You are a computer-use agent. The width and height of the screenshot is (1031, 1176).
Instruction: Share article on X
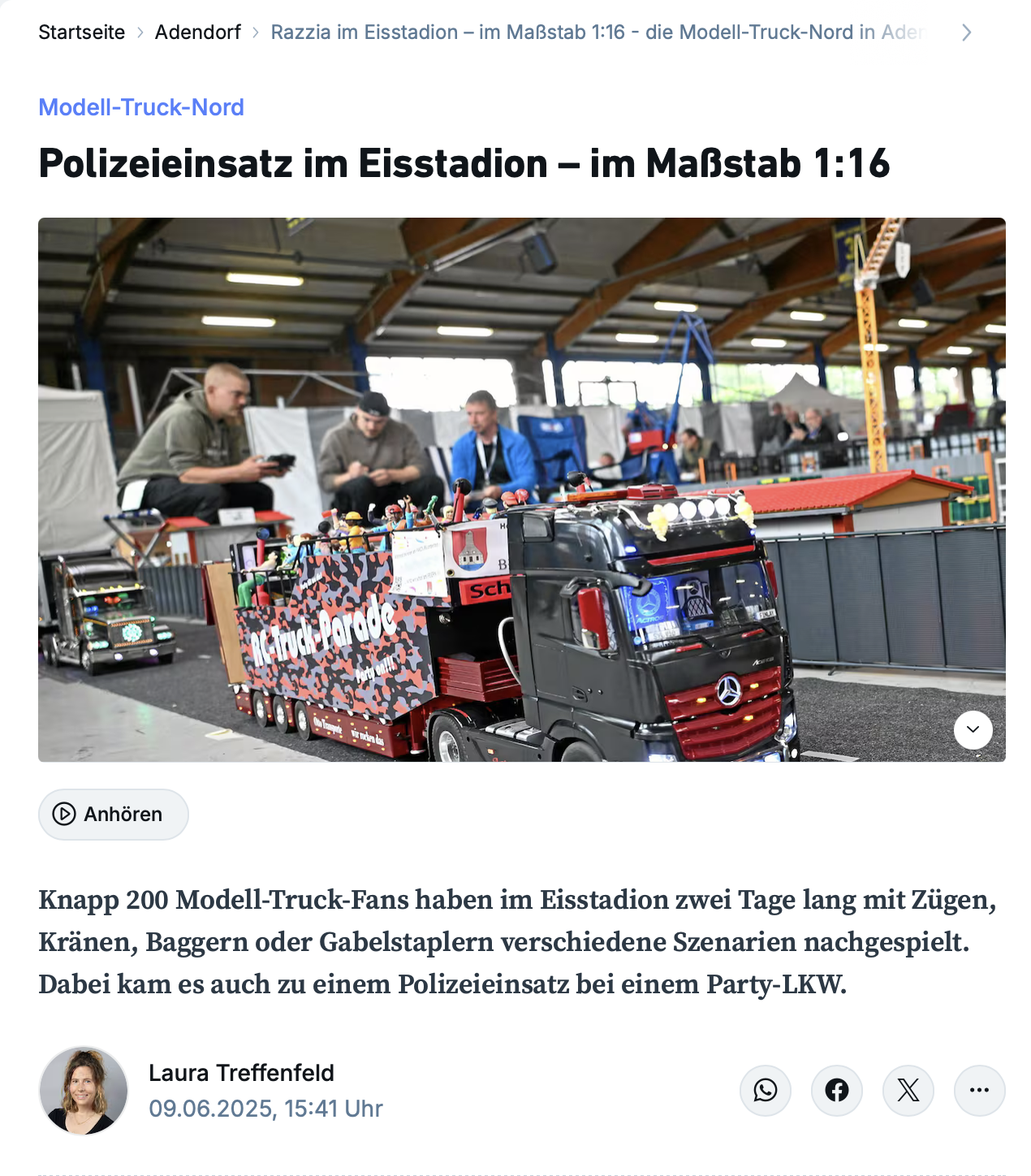tap(908, 1090)
